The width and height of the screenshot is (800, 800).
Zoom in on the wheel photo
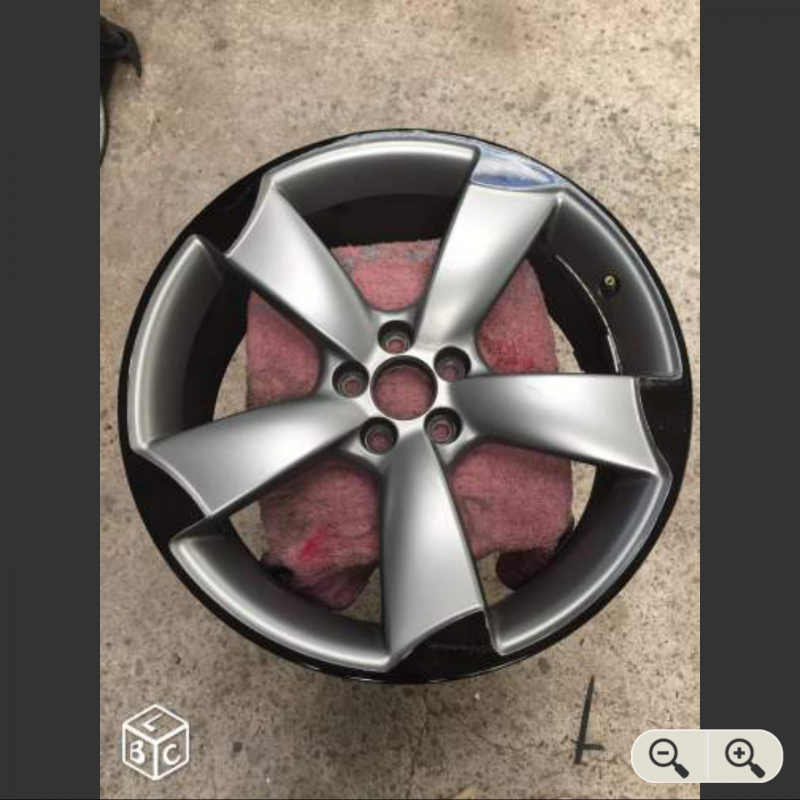[x=745, y=756]
